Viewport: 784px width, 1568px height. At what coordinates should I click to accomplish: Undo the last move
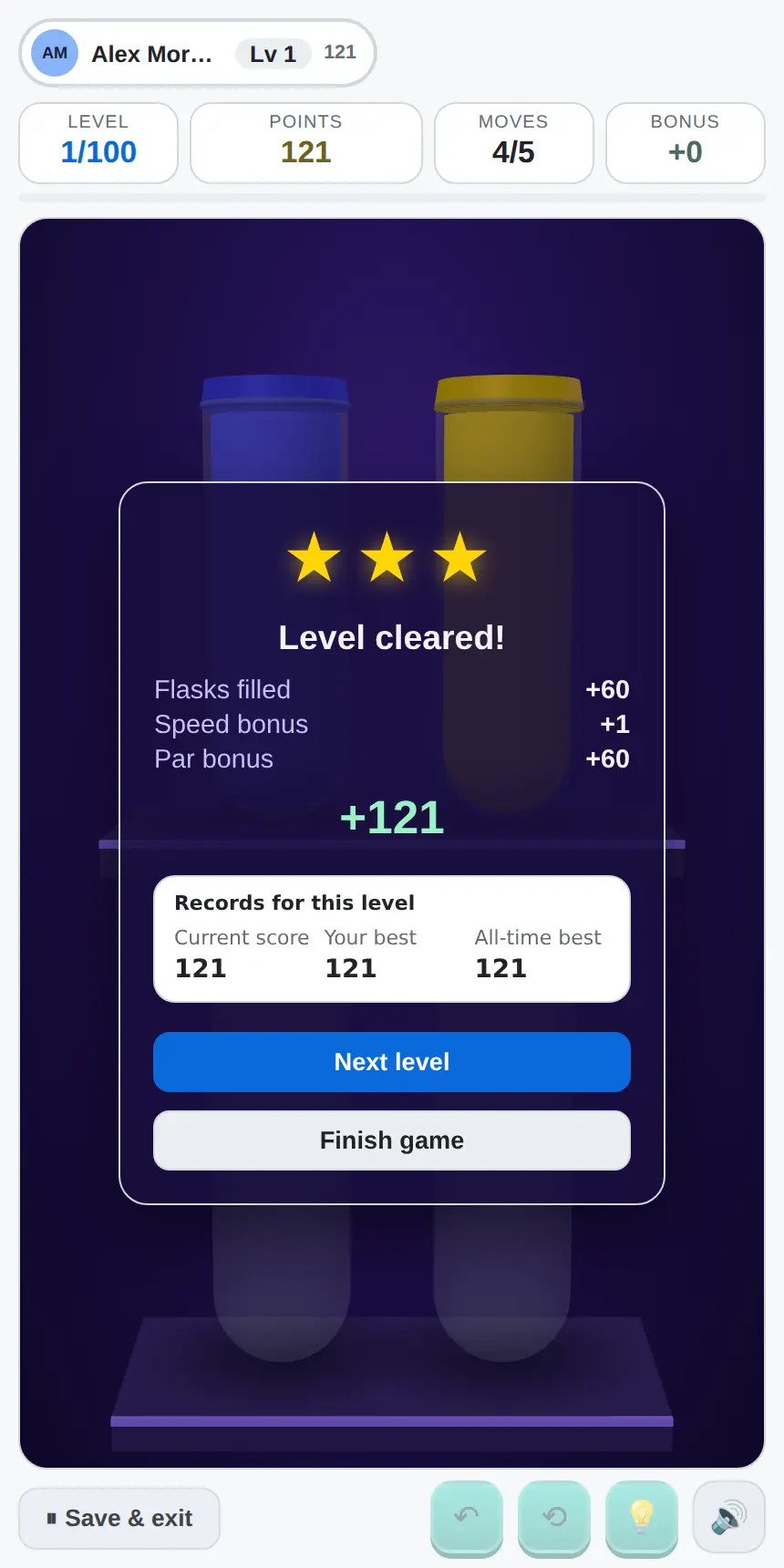point(467,1517)
